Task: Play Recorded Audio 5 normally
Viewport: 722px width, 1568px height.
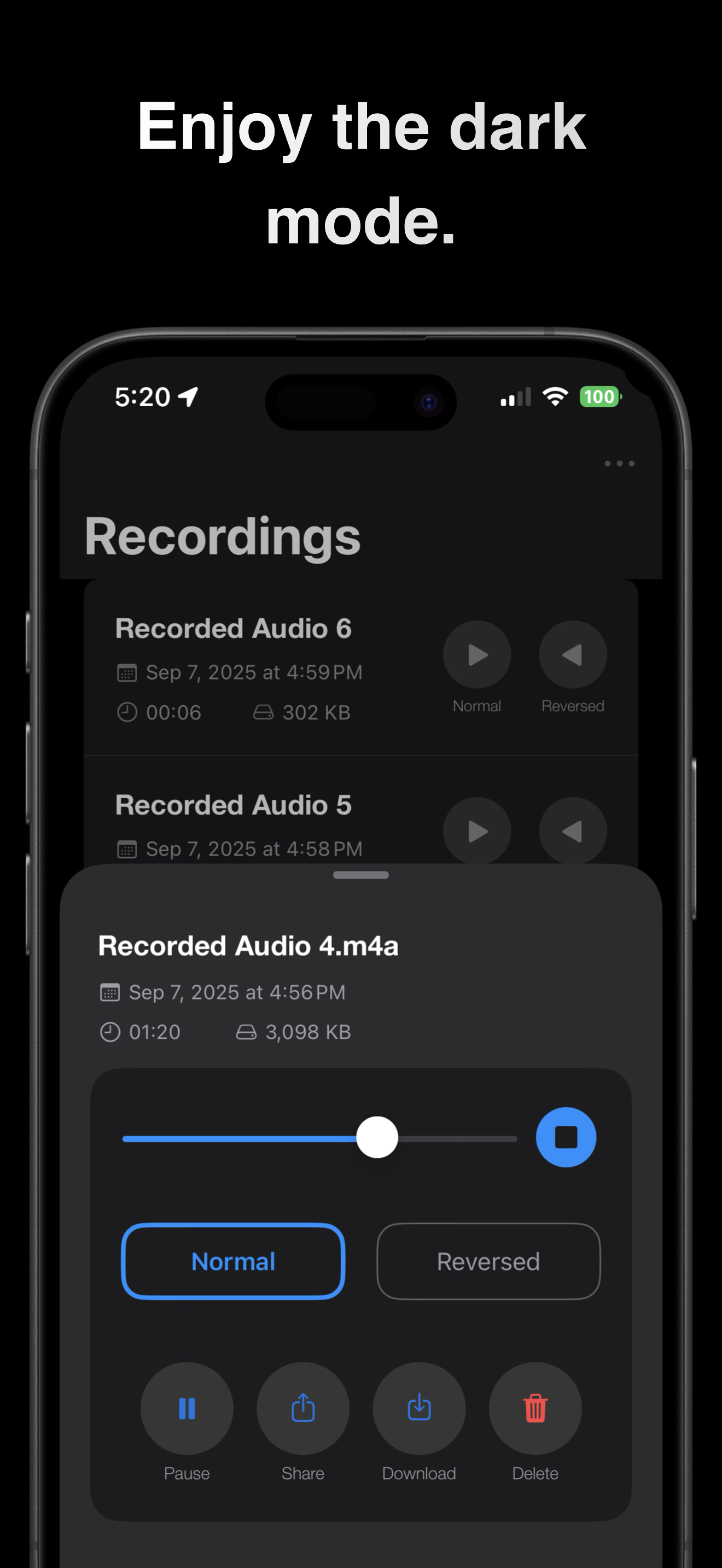Action: coord(476,832)
